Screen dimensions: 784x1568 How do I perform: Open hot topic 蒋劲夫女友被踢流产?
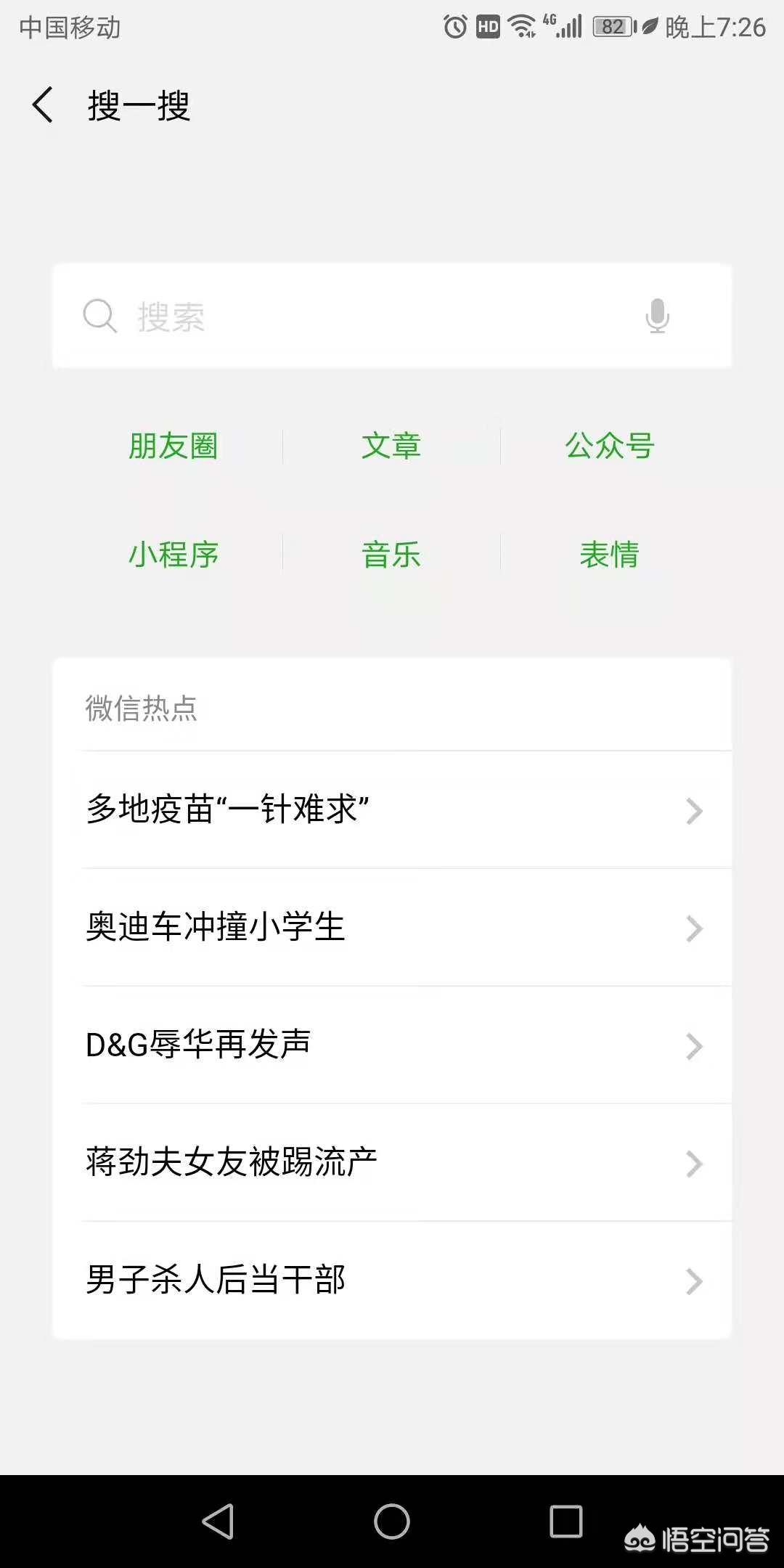point(392,1162)
